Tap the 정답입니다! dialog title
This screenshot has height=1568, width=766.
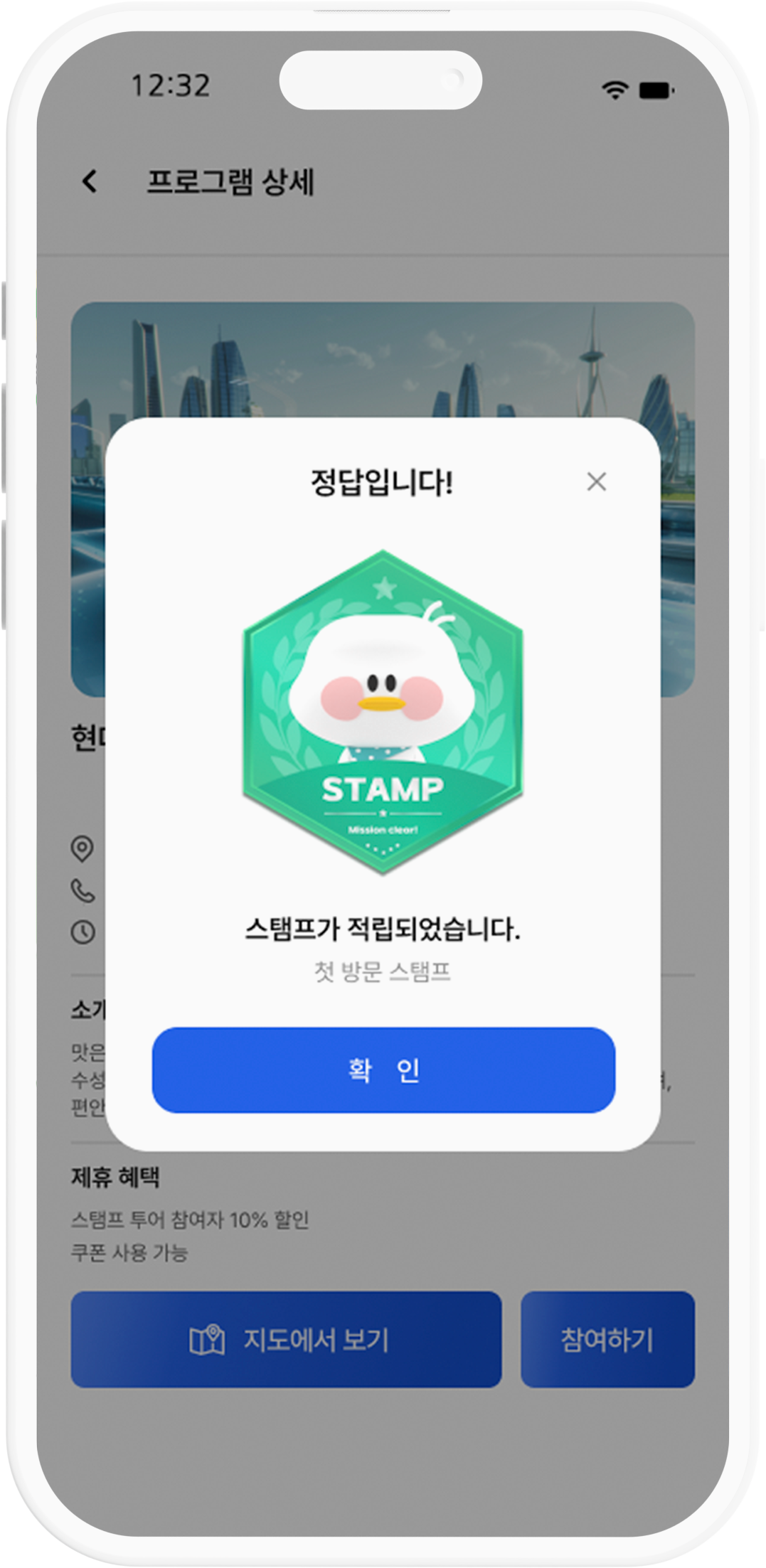click(383, 481)
